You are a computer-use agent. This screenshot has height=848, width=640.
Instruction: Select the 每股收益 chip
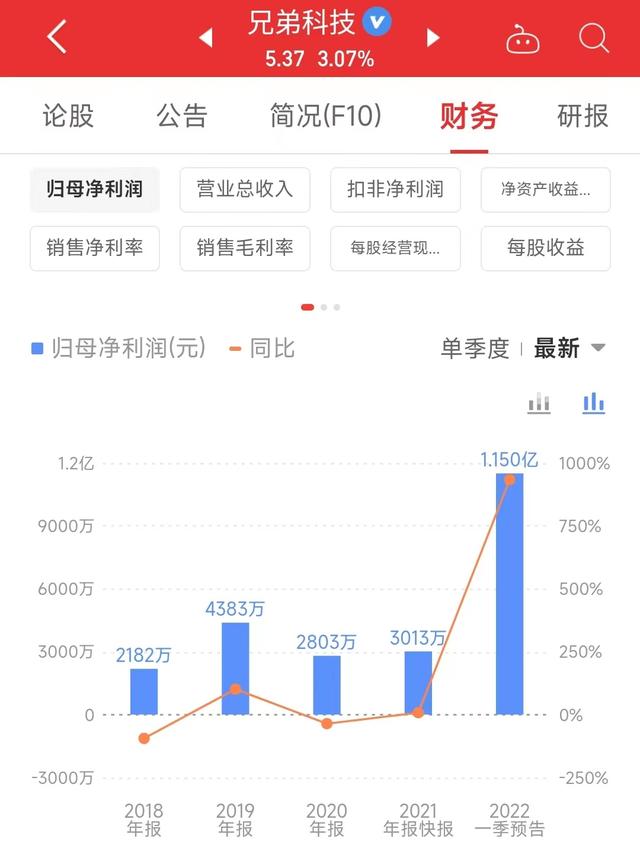coord(545,248)
